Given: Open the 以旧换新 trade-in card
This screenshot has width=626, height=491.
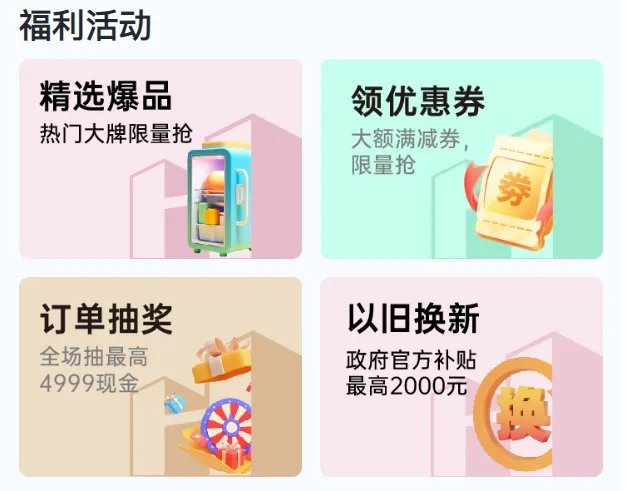Looking at the screenshot, I should (461, 377).
